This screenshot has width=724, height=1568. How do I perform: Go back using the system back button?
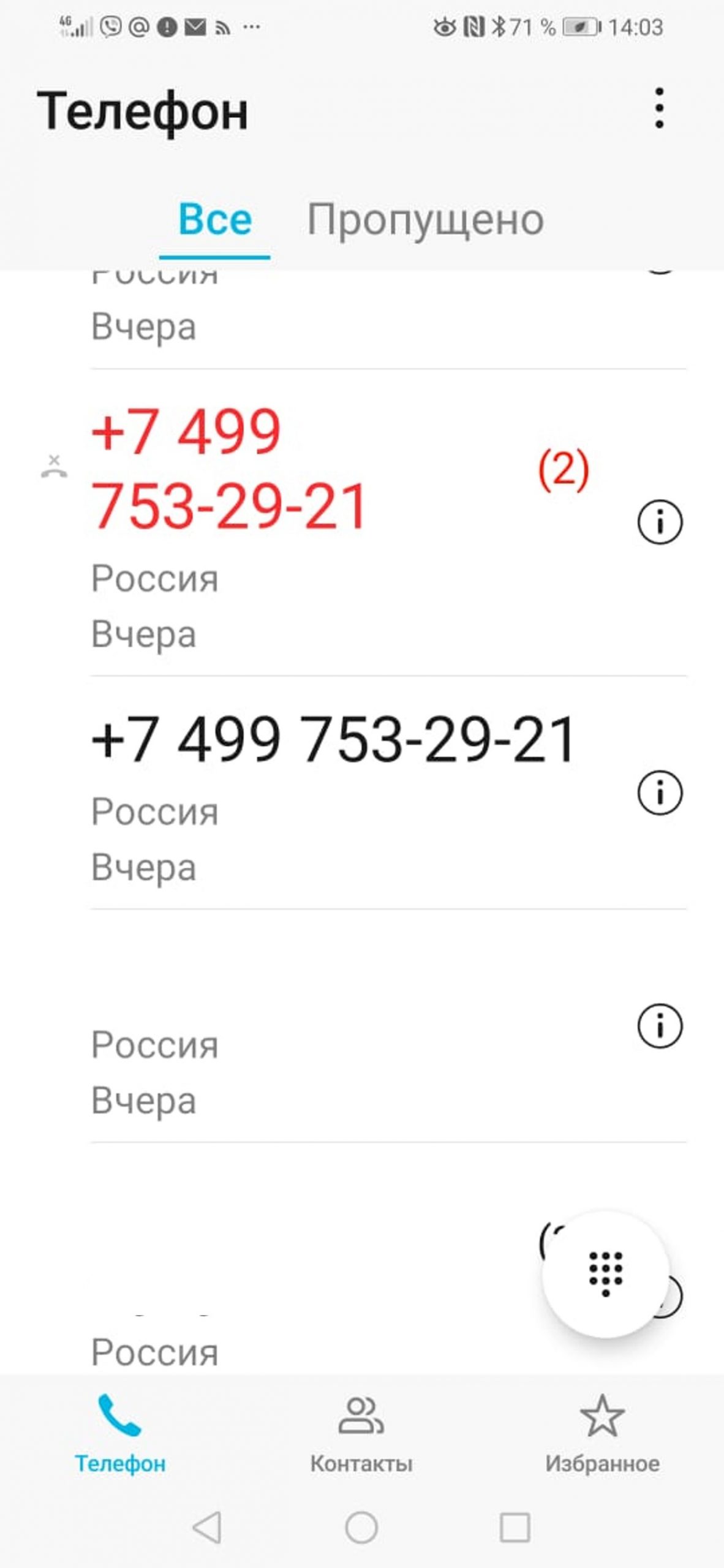coord(207,1528)
